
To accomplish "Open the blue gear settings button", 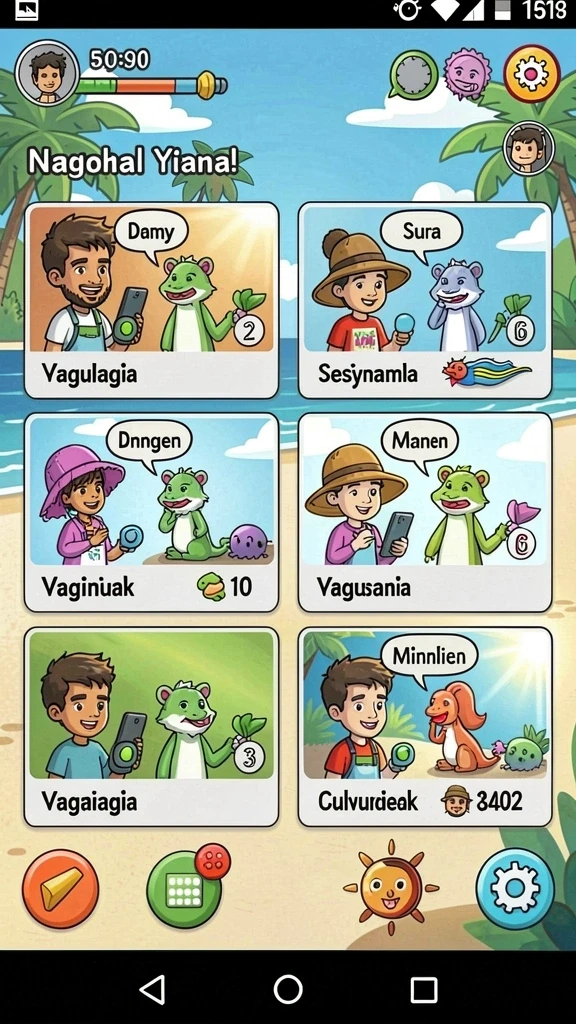I will (515, 888).
